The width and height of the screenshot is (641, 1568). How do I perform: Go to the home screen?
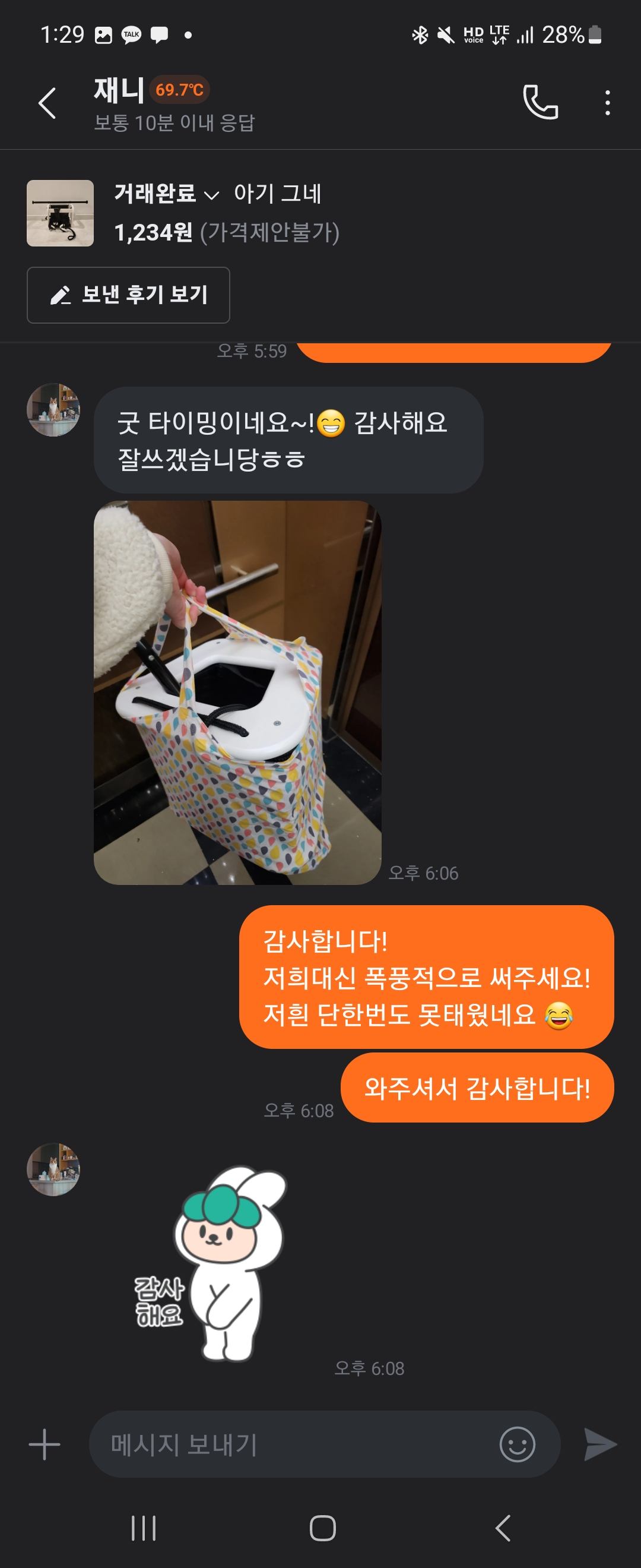[322, 1528]
